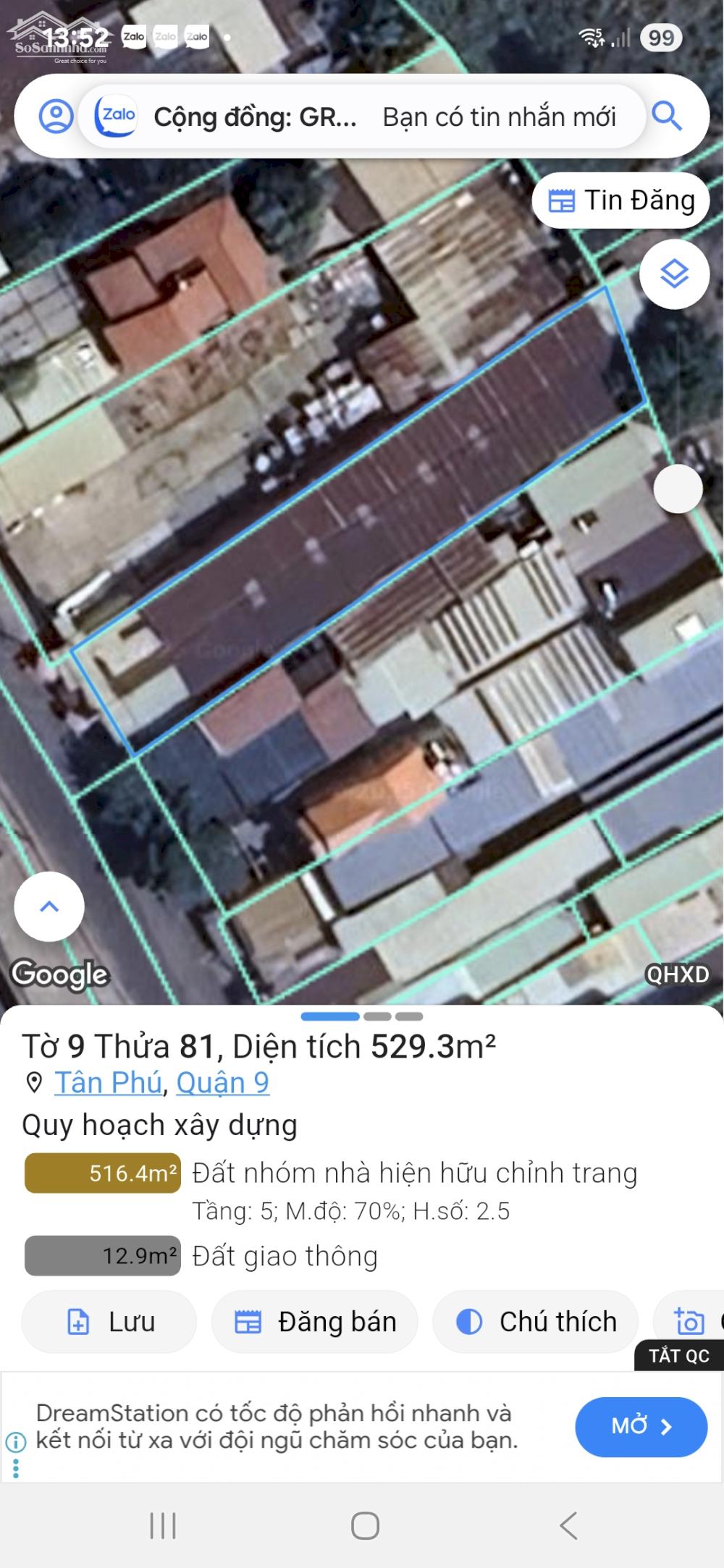Image resolution: width=724 pixels, height=1568 pixels.
Task: Tap the round white button on map
Action: 678,489
